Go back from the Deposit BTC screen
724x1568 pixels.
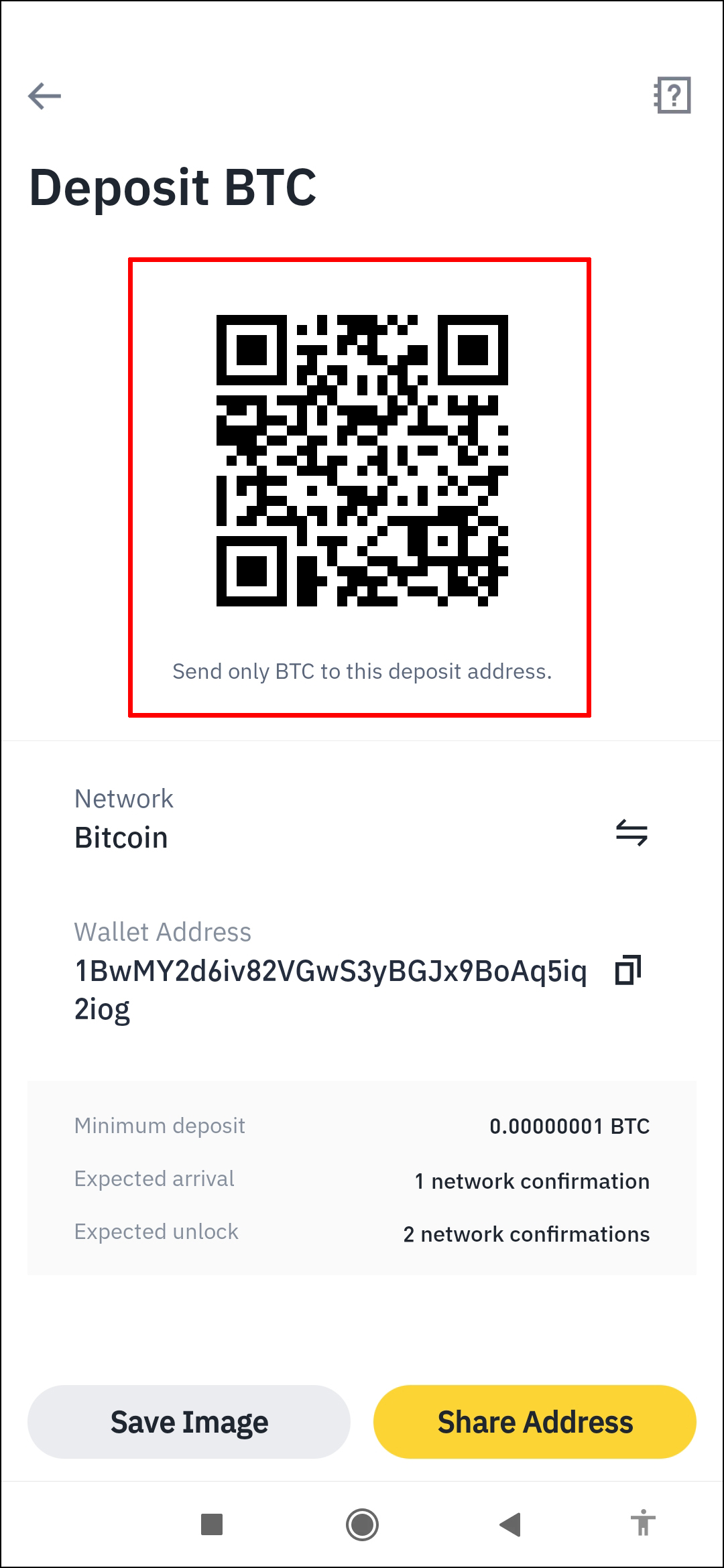pos(44,96)
